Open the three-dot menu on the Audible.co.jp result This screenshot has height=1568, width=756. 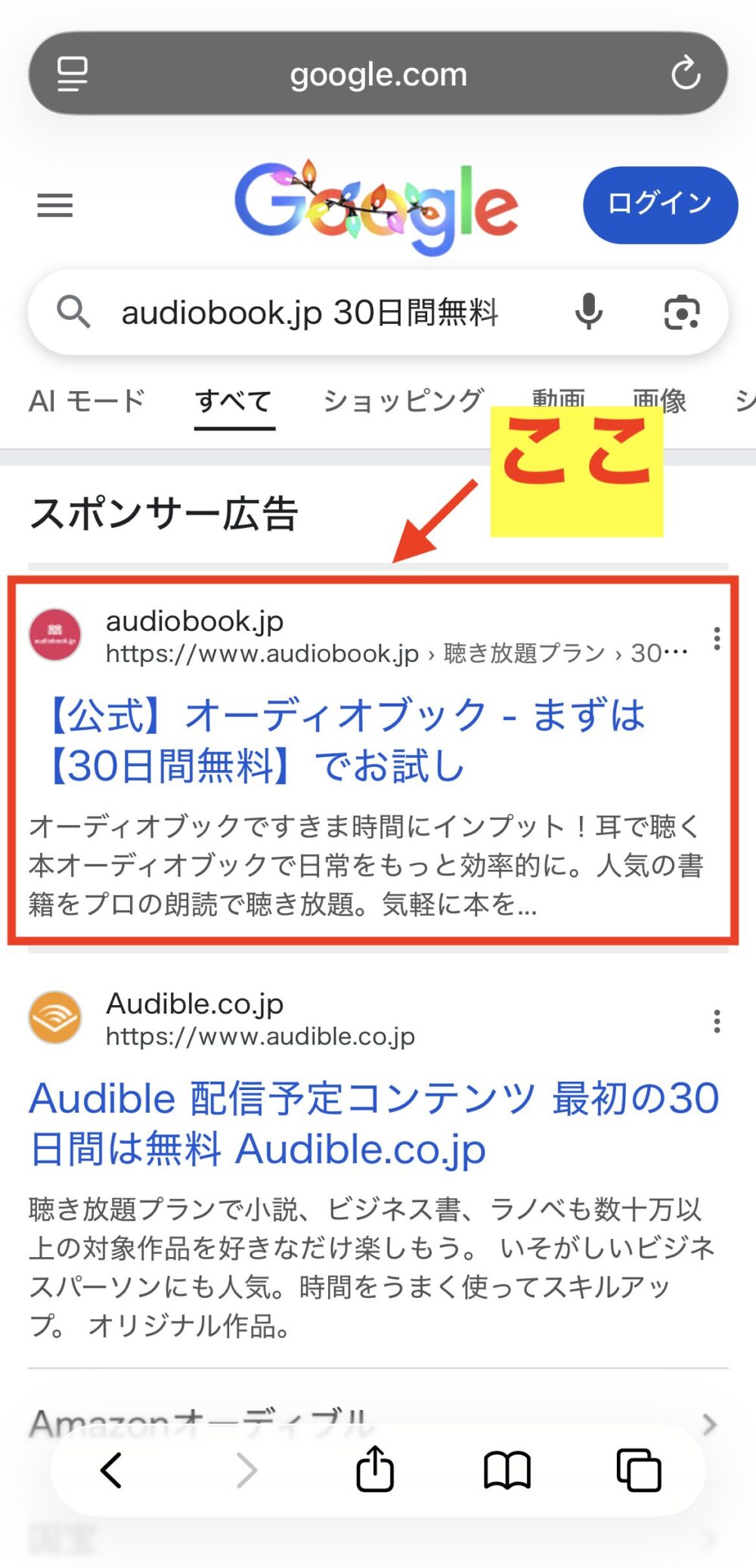716,1021
